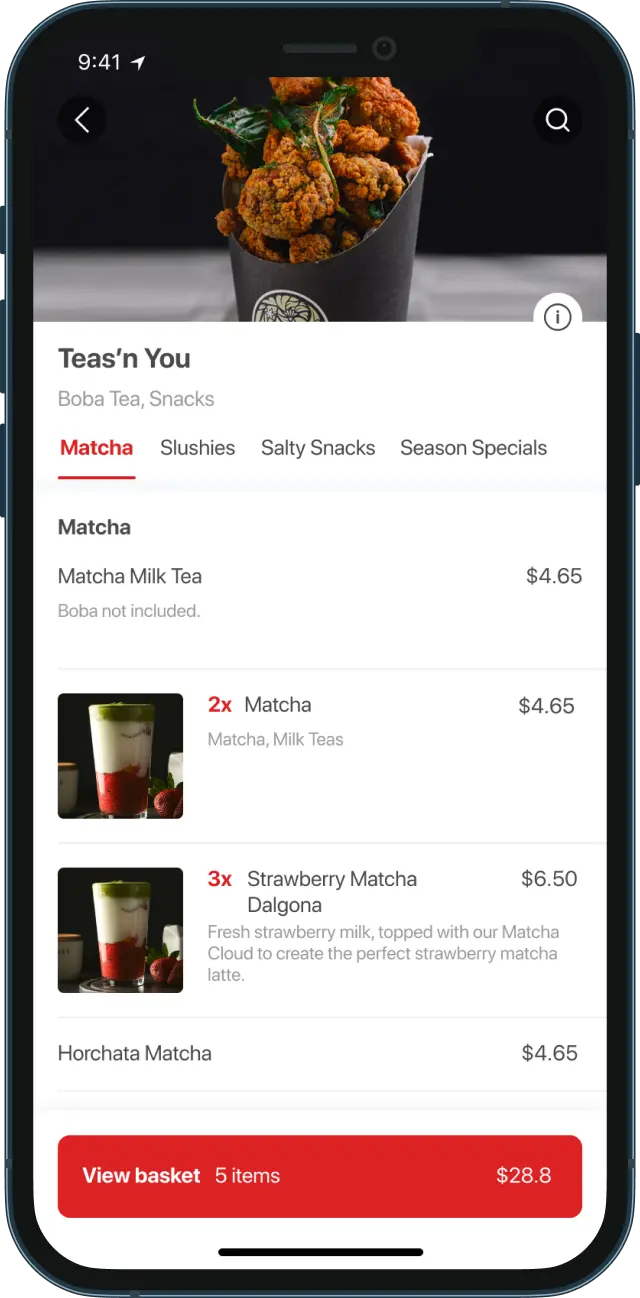Switch to the Slushies tab
This screenshot has width=640, height=1298.
pos(197,448)
